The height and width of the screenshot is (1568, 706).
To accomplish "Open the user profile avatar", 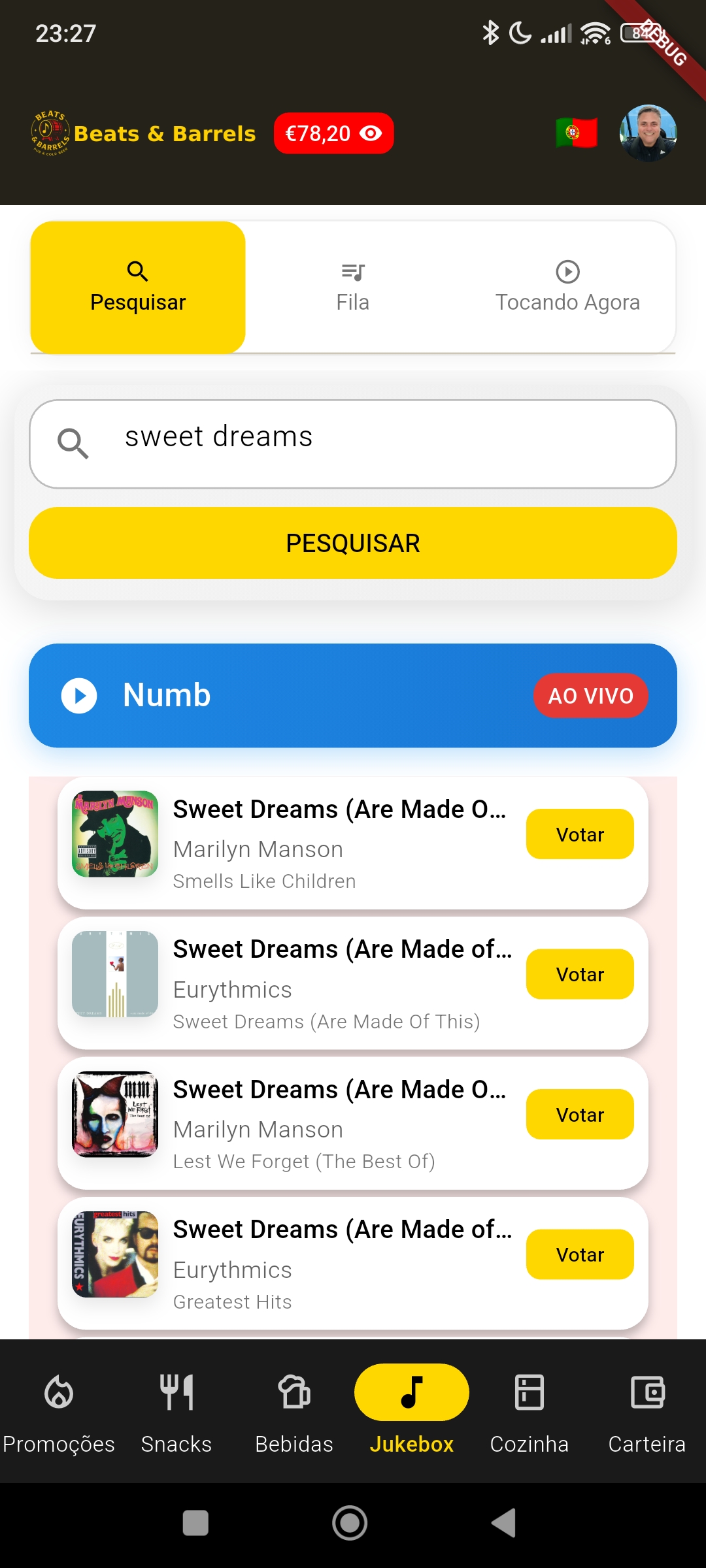I will [x=647, y=133].
